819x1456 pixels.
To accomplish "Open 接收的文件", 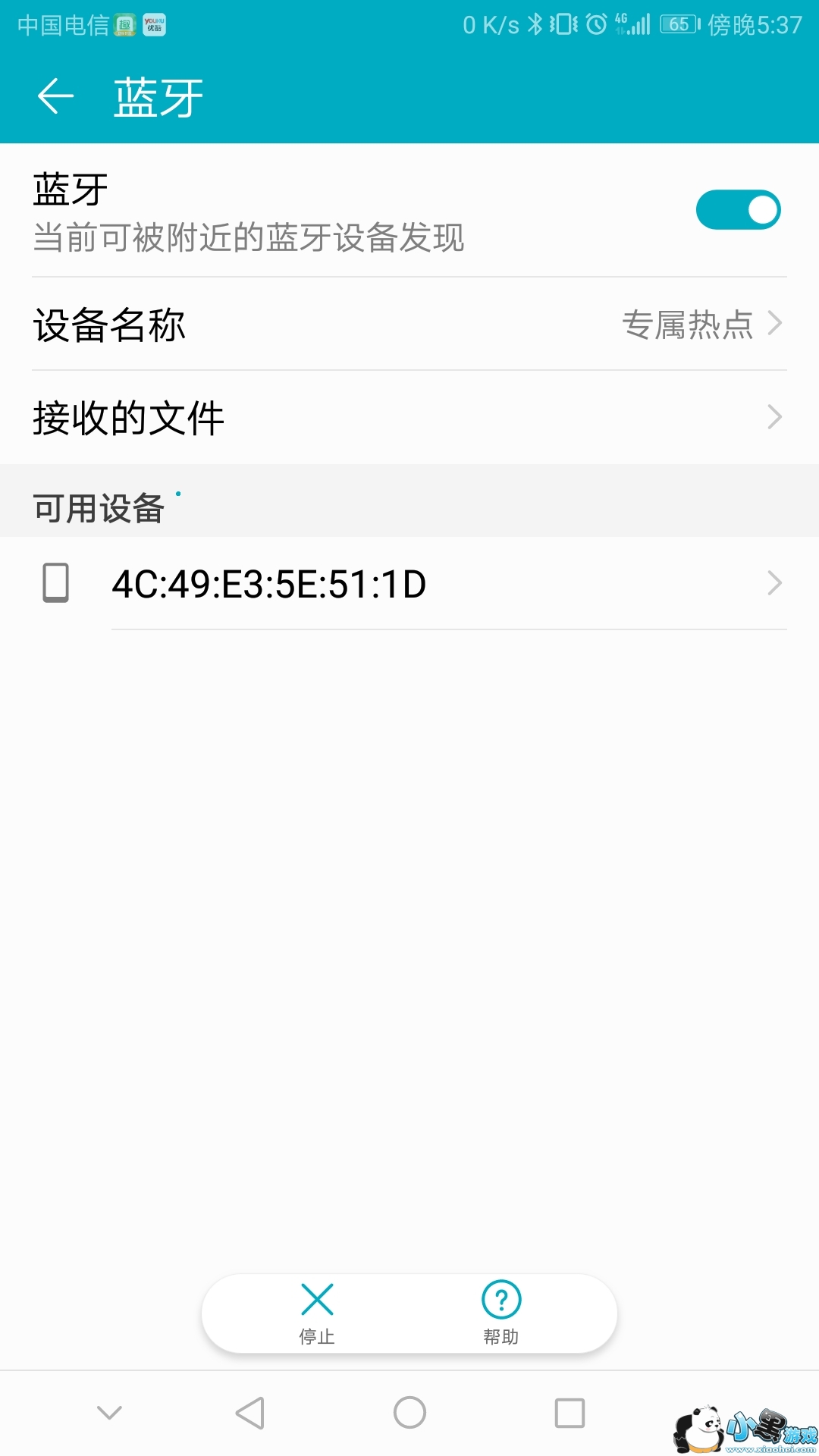I will (x=409, y=418).
